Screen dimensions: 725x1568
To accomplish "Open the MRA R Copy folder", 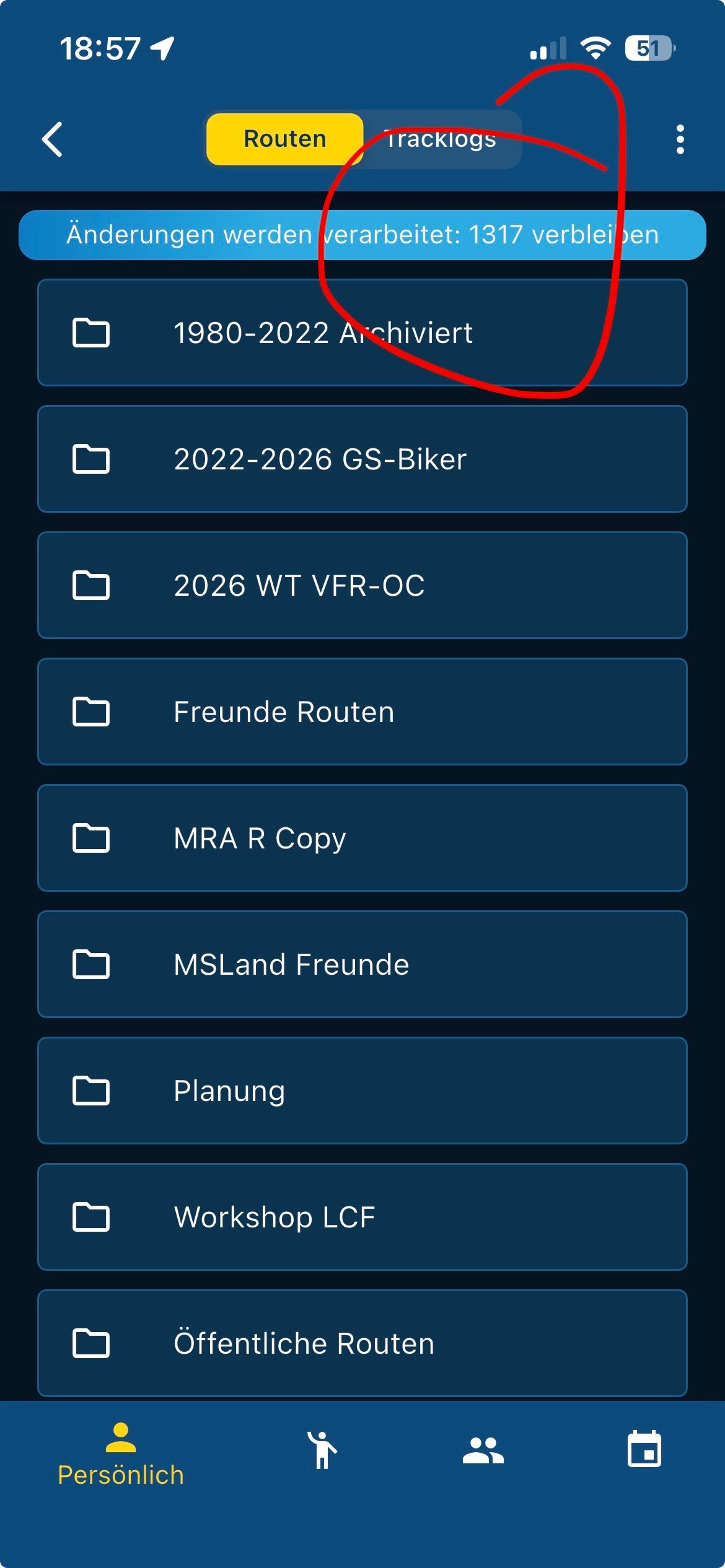I will (x=362, y=838).
